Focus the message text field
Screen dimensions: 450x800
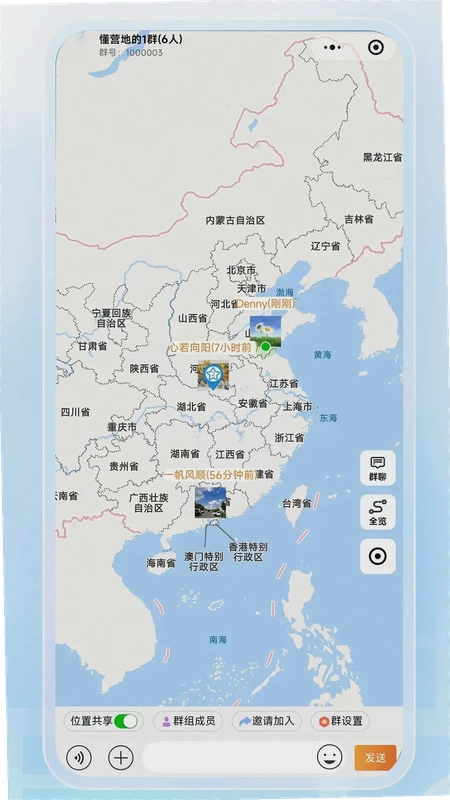tap(227, 758)
